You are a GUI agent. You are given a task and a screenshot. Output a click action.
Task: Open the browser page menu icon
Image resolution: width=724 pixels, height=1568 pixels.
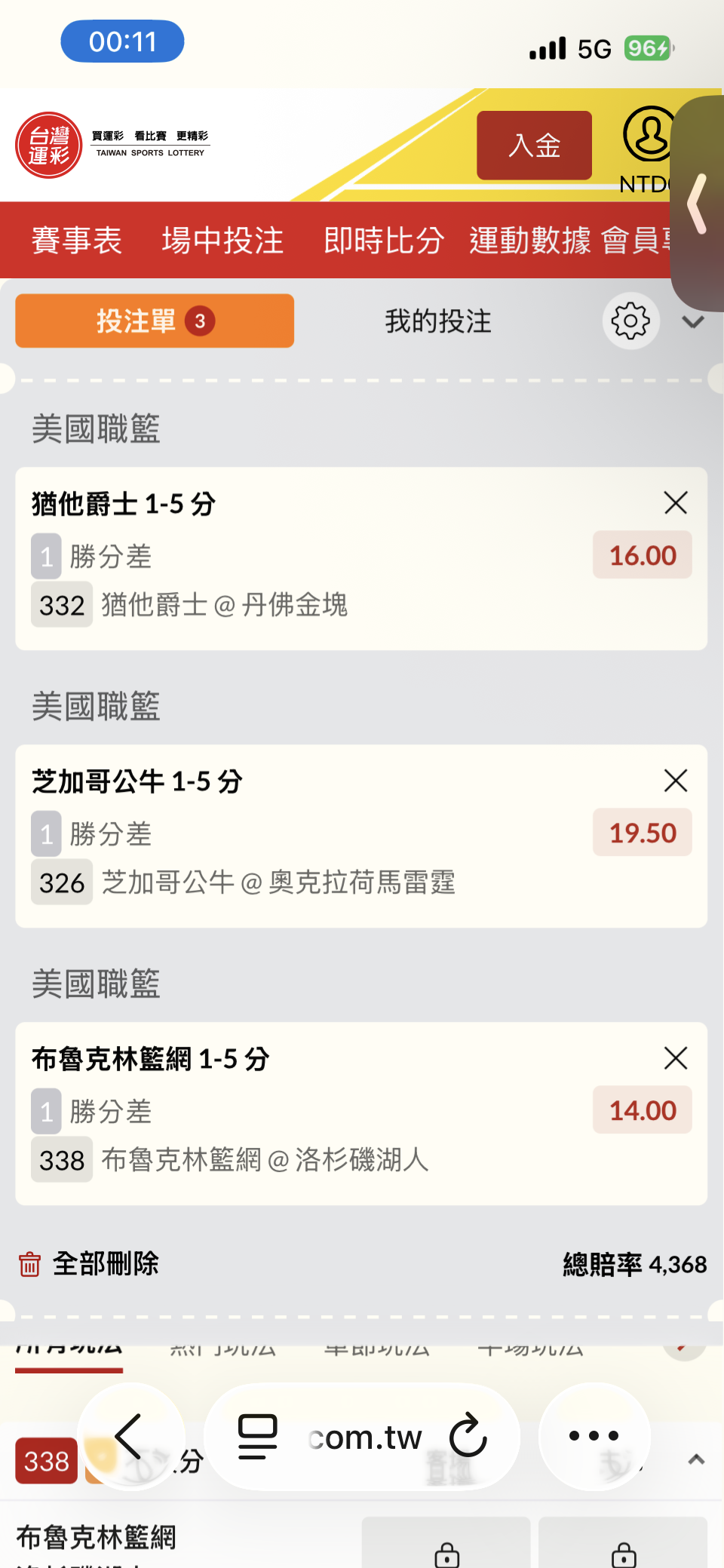click(258, 1436)
